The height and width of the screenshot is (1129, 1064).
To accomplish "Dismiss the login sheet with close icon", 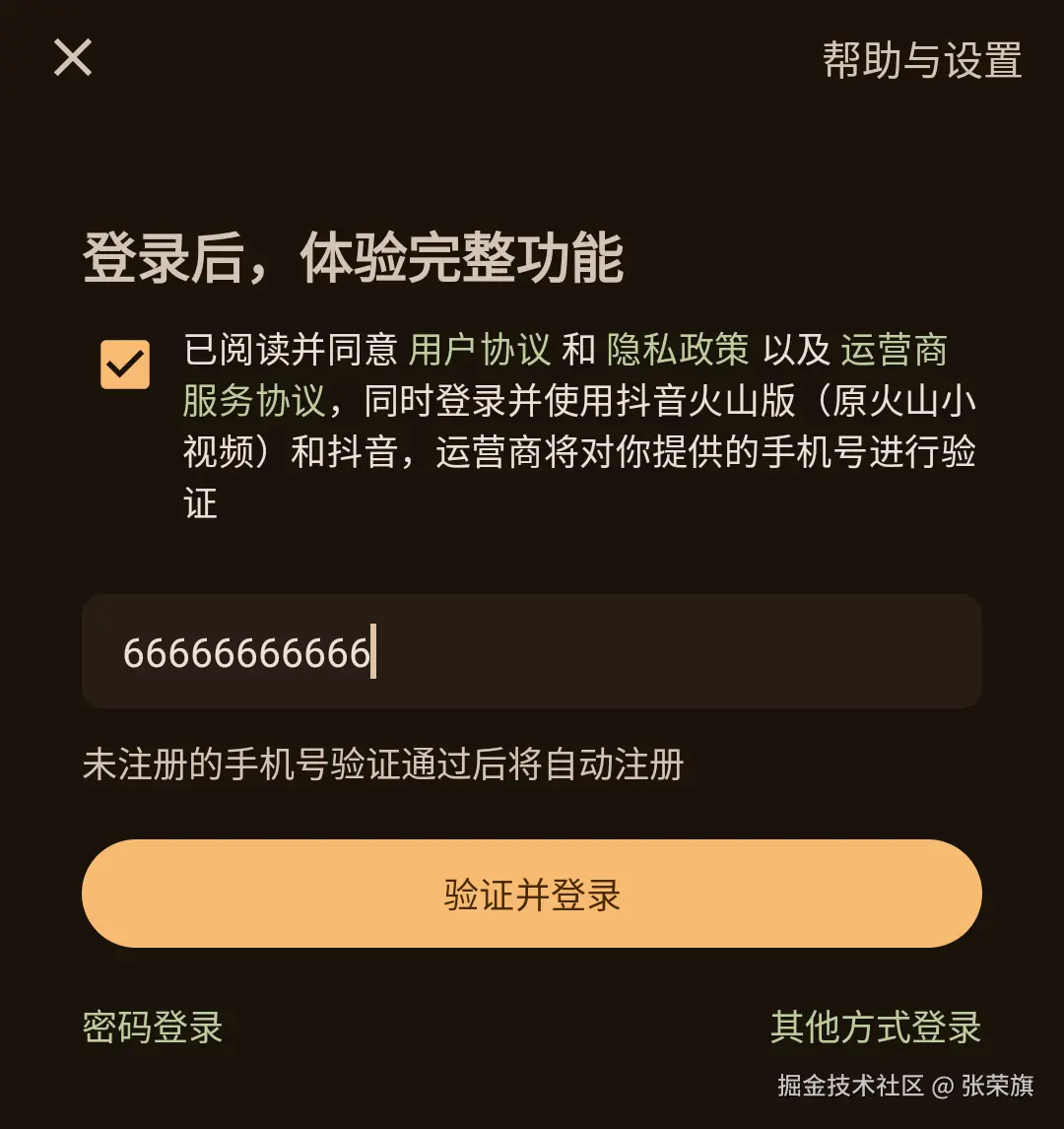I will 72,59.
